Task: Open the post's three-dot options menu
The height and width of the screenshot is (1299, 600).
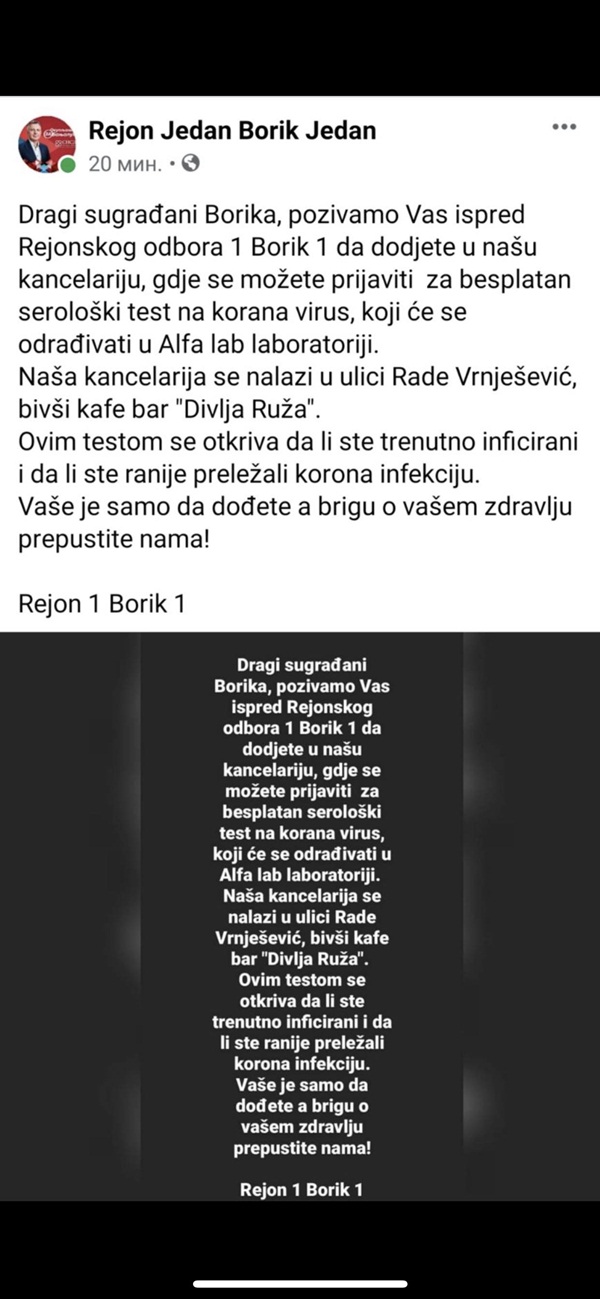Action: pos(564,128)
